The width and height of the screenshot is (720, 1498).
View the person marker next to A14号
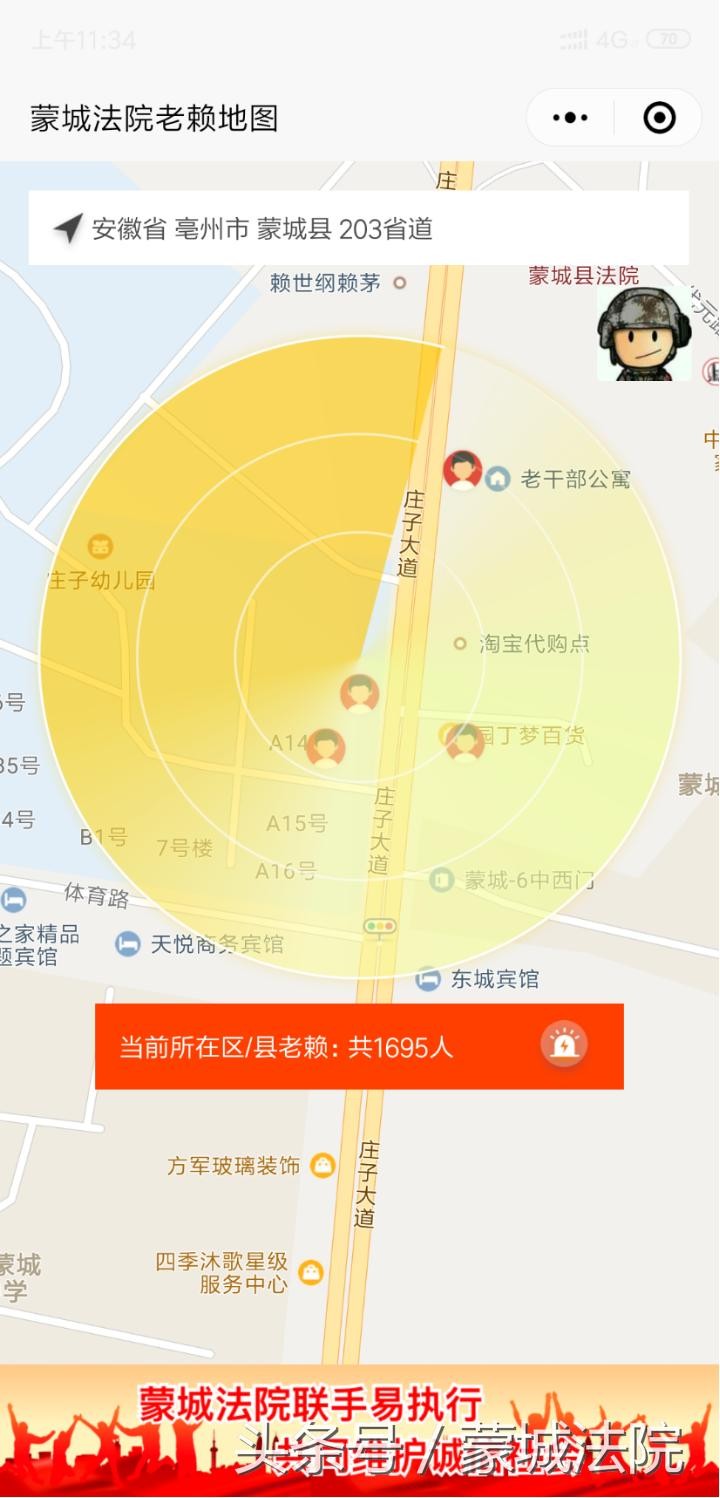click(x=326, y=747)
